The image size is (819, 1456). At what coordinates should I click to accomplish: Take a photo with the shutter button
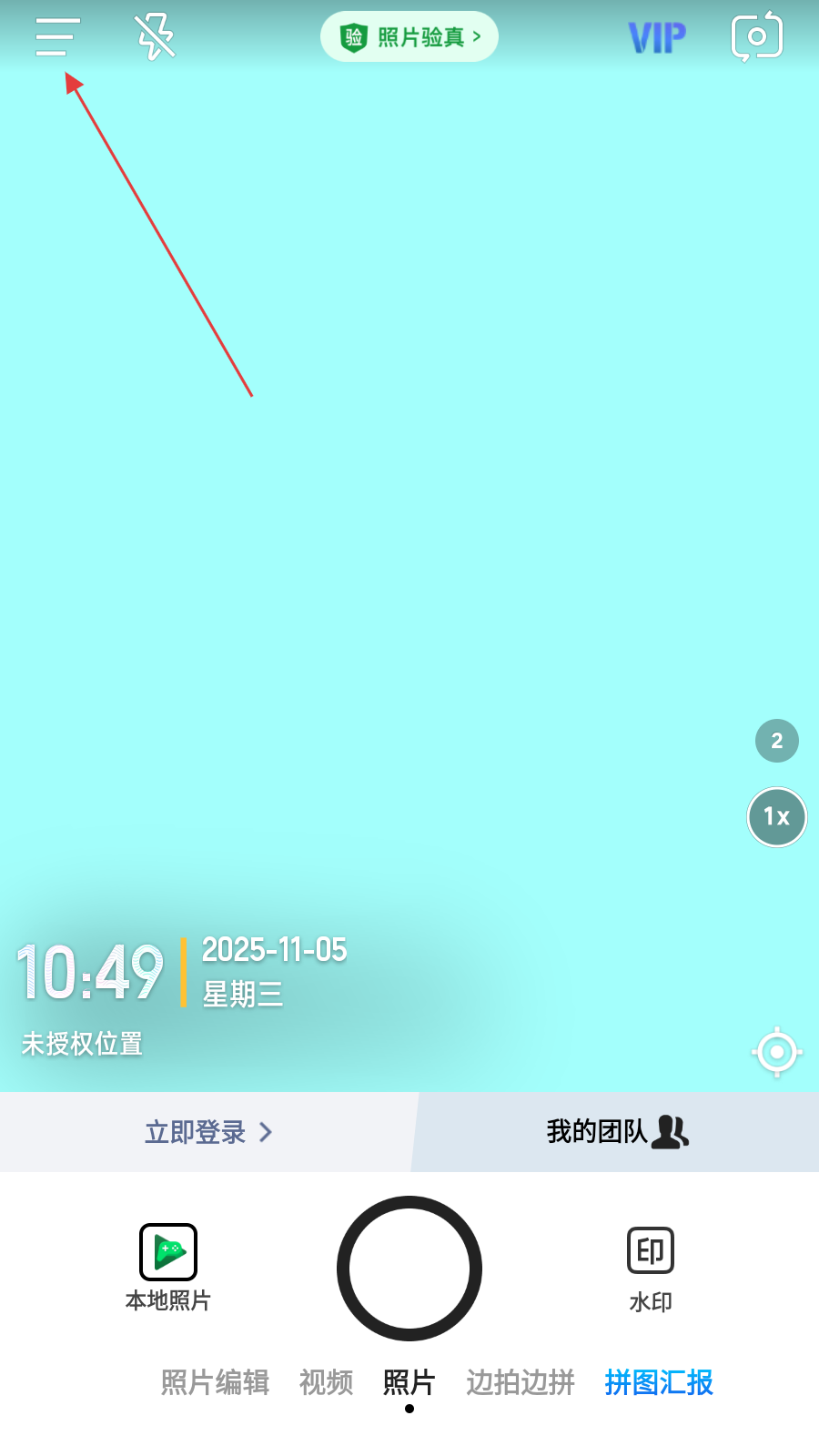point(409,1268)
